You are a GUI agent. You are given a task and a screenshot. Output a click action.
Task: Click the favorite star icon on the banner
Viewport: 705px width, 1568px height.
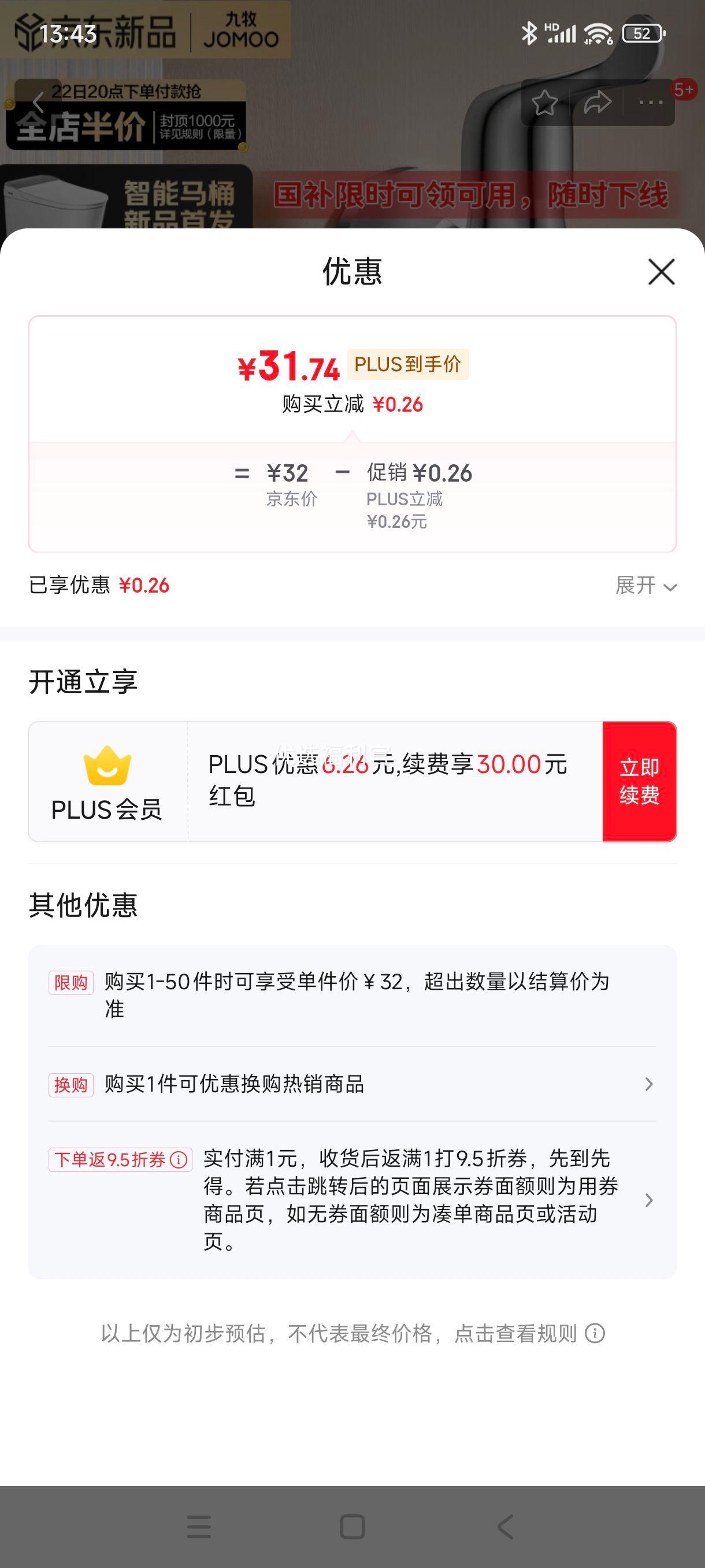(545, 102)
